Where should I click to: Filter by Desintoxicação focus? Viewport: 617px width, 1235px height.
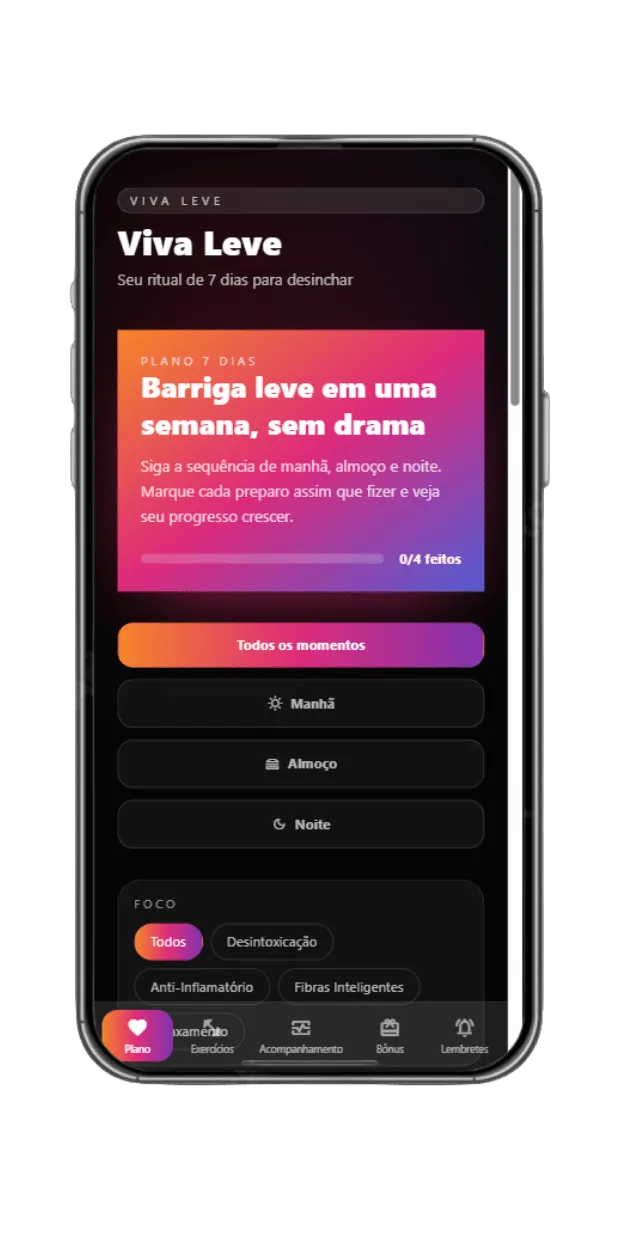(272, 942)
